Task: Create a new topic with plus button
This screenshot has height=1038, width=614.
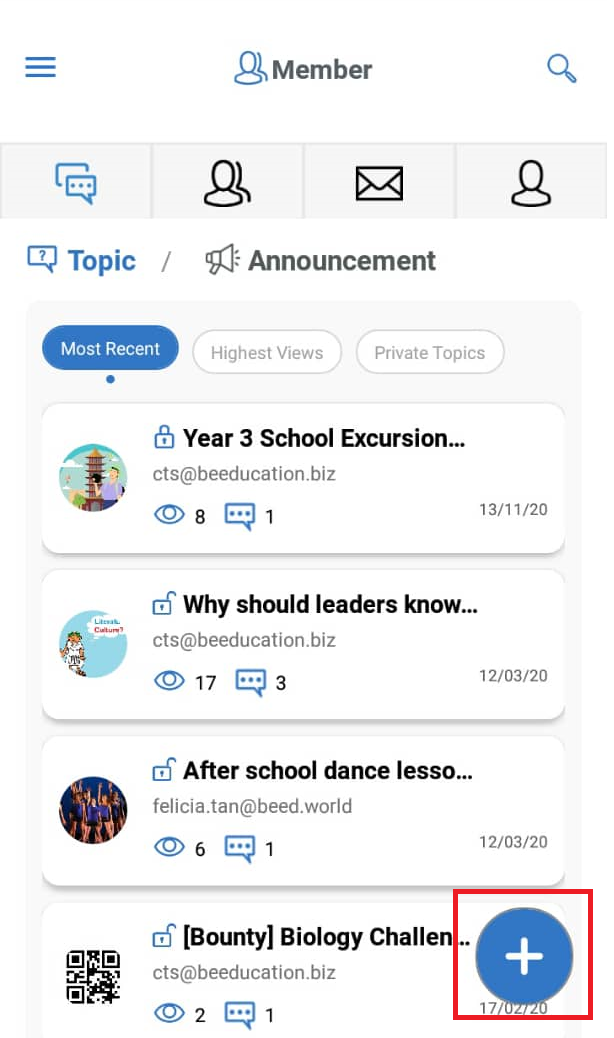Action: (x=524, y=957)
